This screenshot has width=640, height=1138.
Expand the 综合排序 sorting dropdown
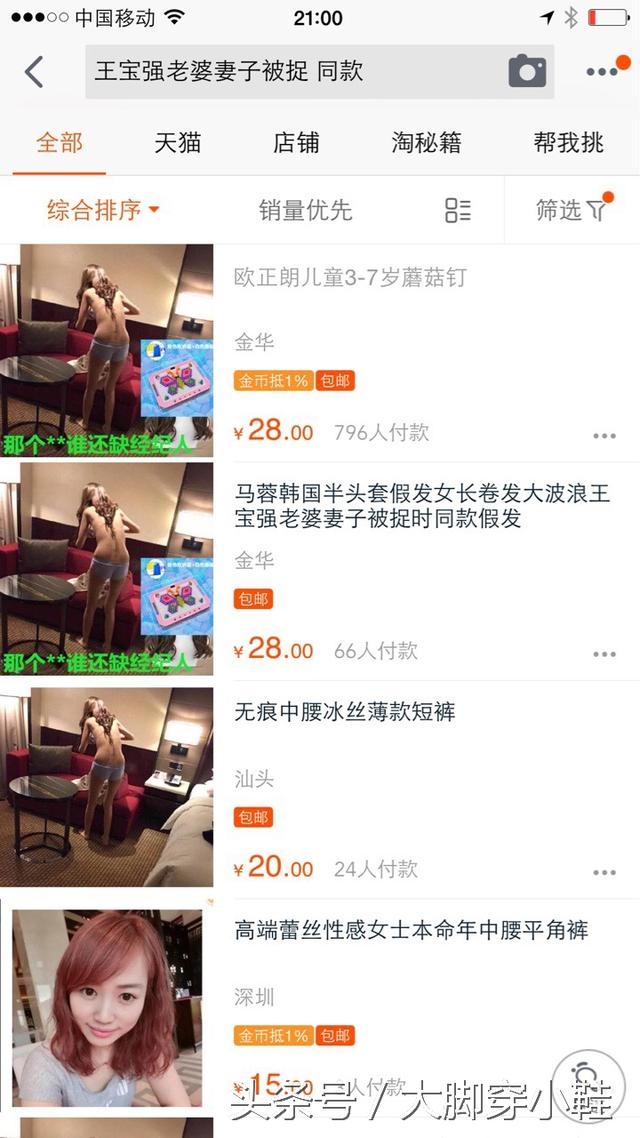[x=103, y=210]
